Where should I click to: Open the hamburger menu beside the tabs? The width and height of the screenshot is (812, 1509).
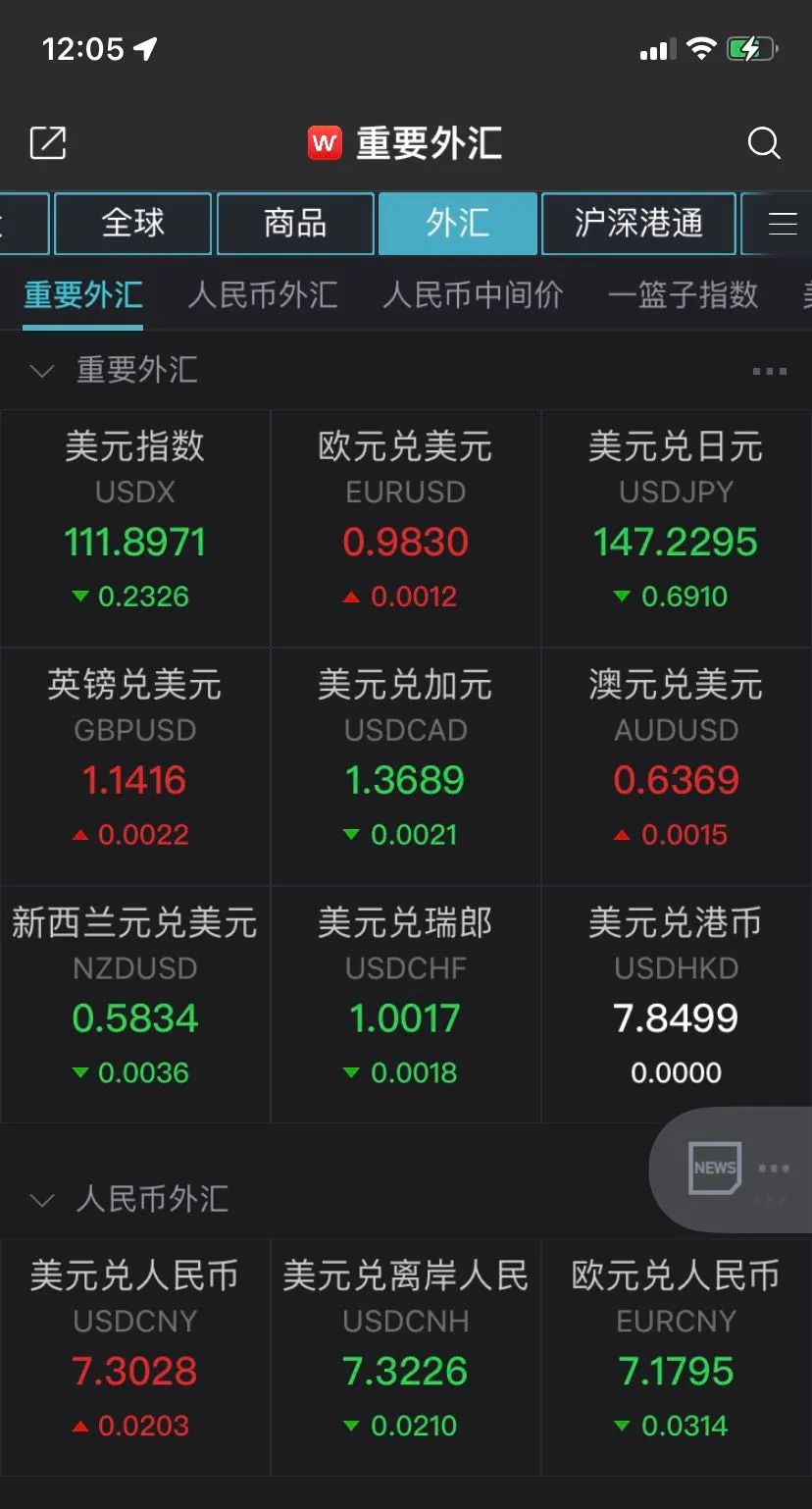click(x=782, y=224)
